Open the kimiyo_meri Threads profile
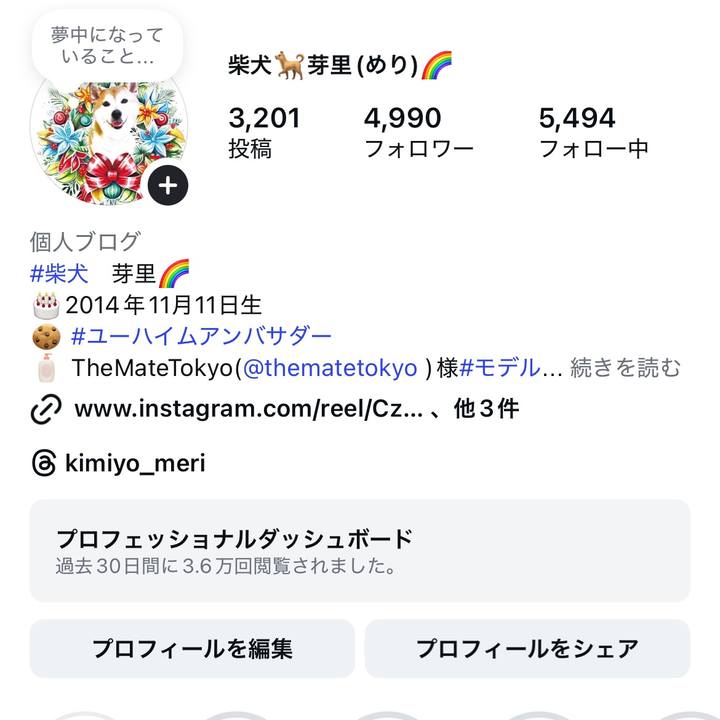 [134, 463]
